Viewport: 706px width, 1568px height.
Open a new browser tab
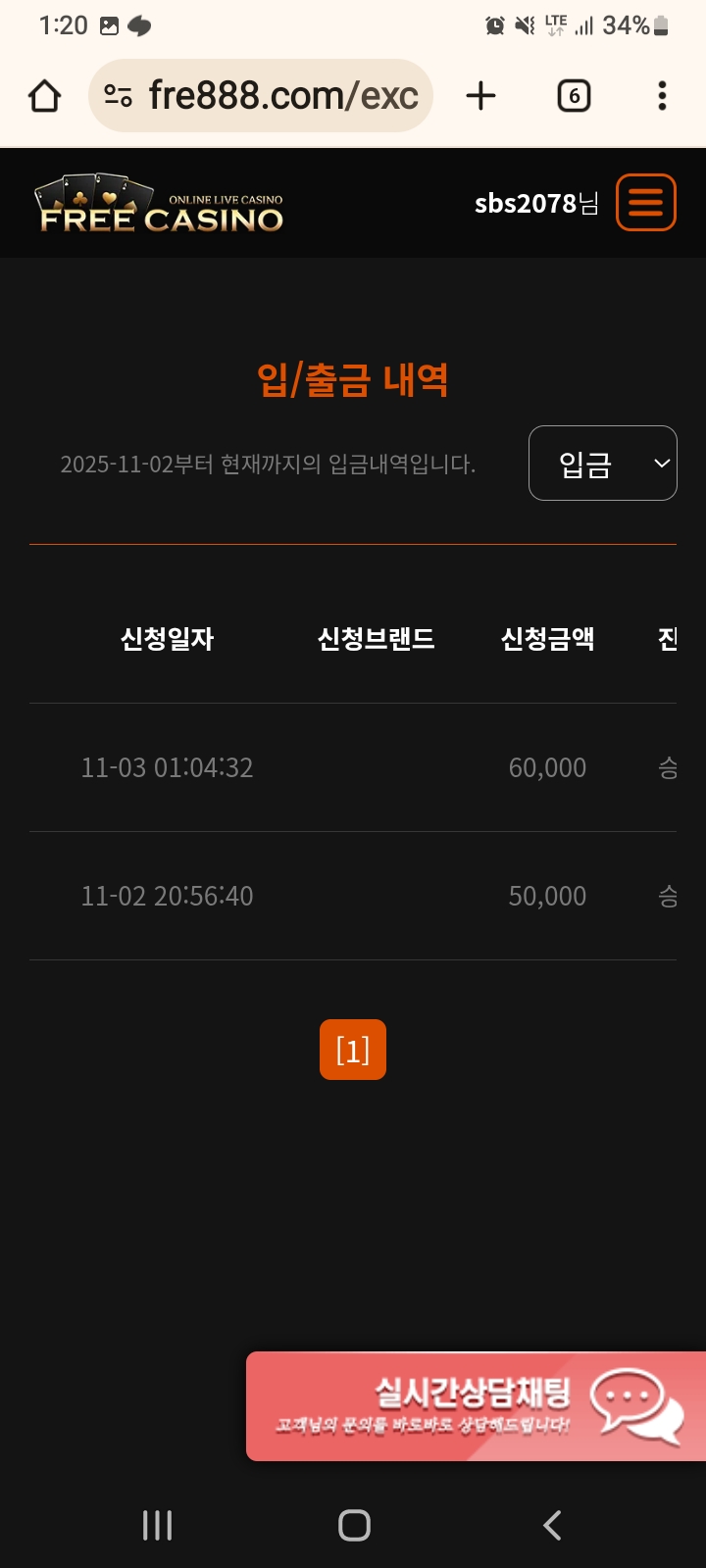(x=480, y=96)
